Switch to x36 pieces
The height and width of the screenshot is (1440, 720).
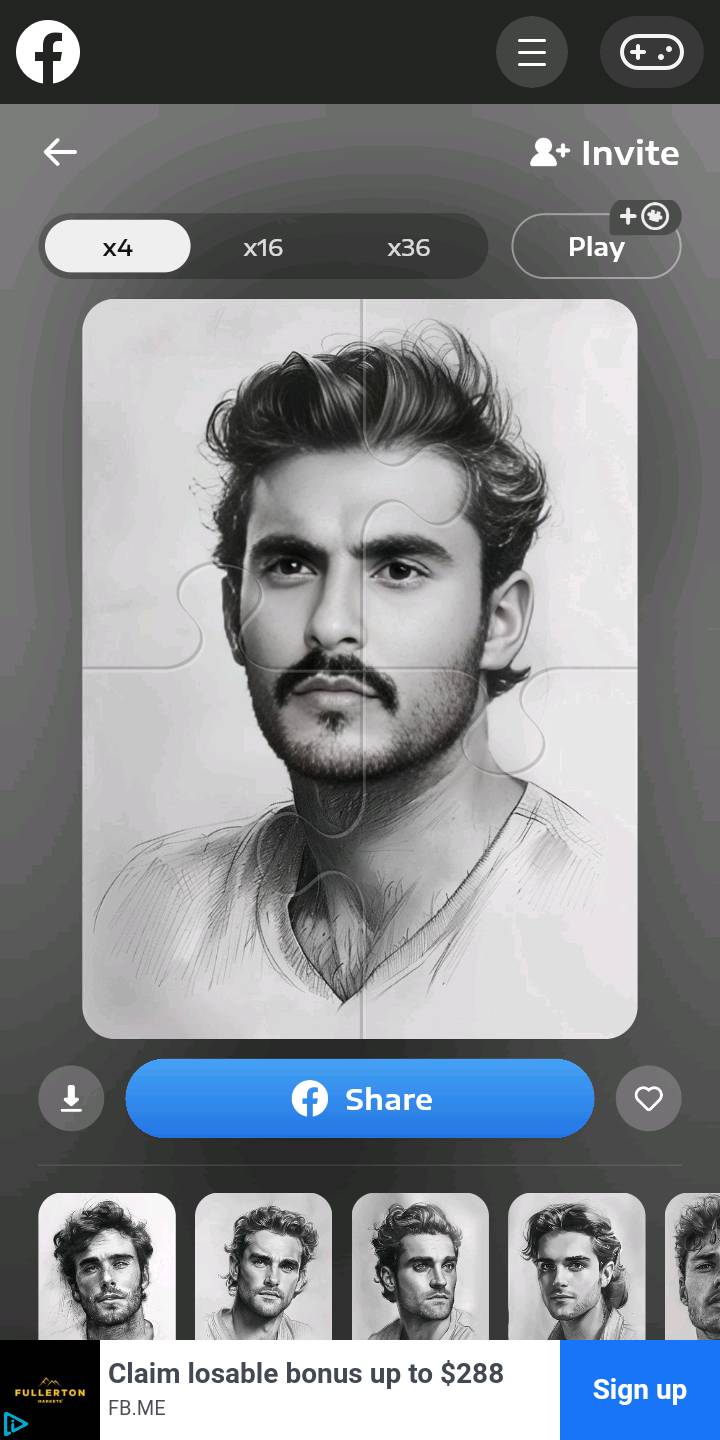pos(408,247)
